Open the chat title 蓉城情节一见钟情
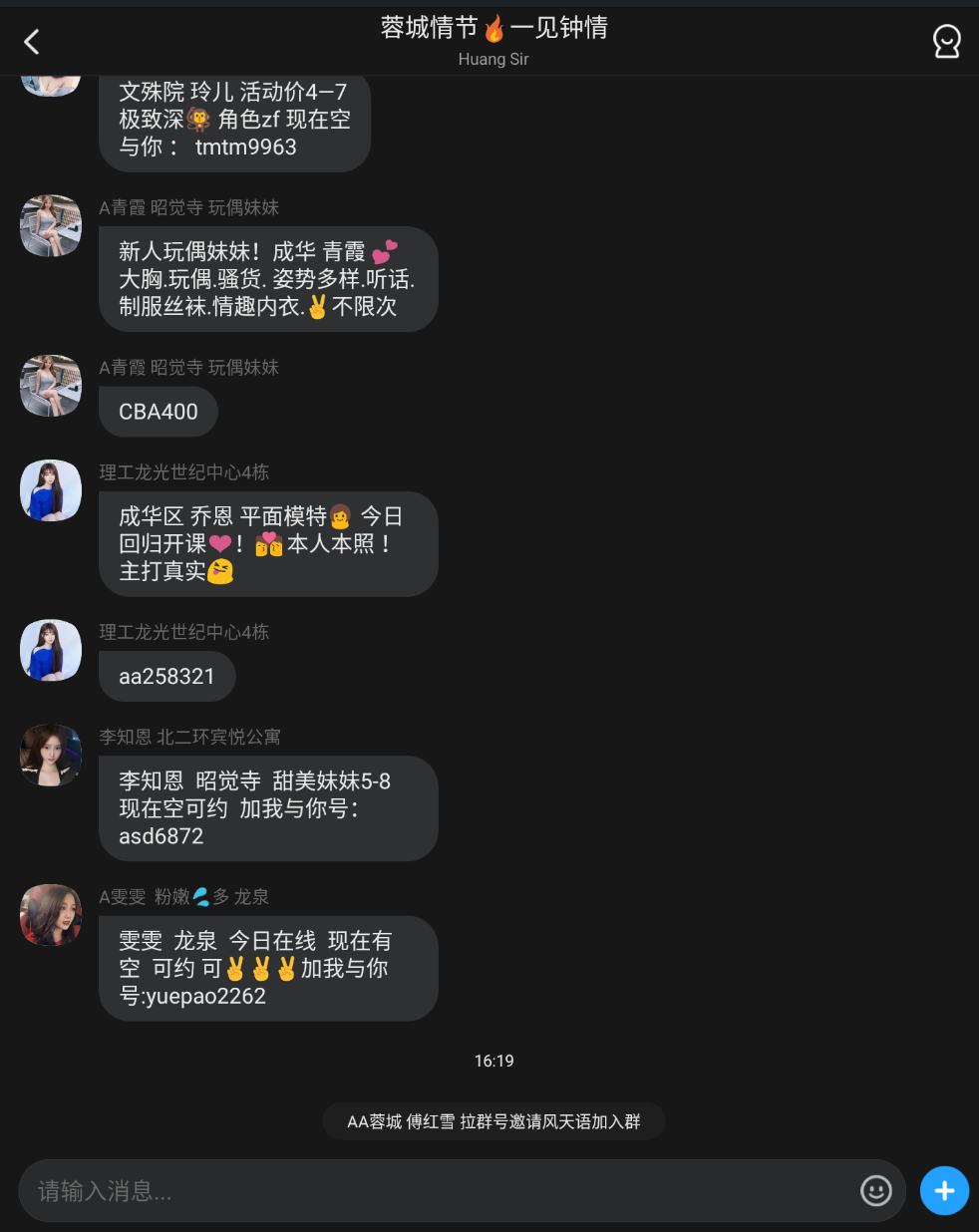The image size is (979, 1232). coord(493,28)
